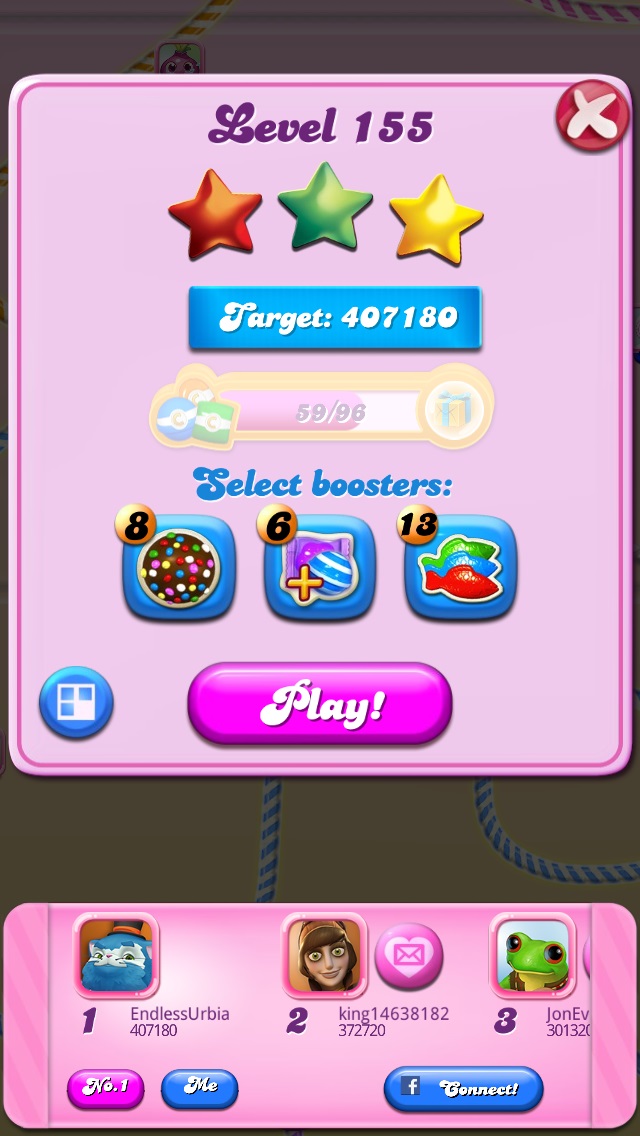Show the No.1 leaderboard position

coord(105,1088)
